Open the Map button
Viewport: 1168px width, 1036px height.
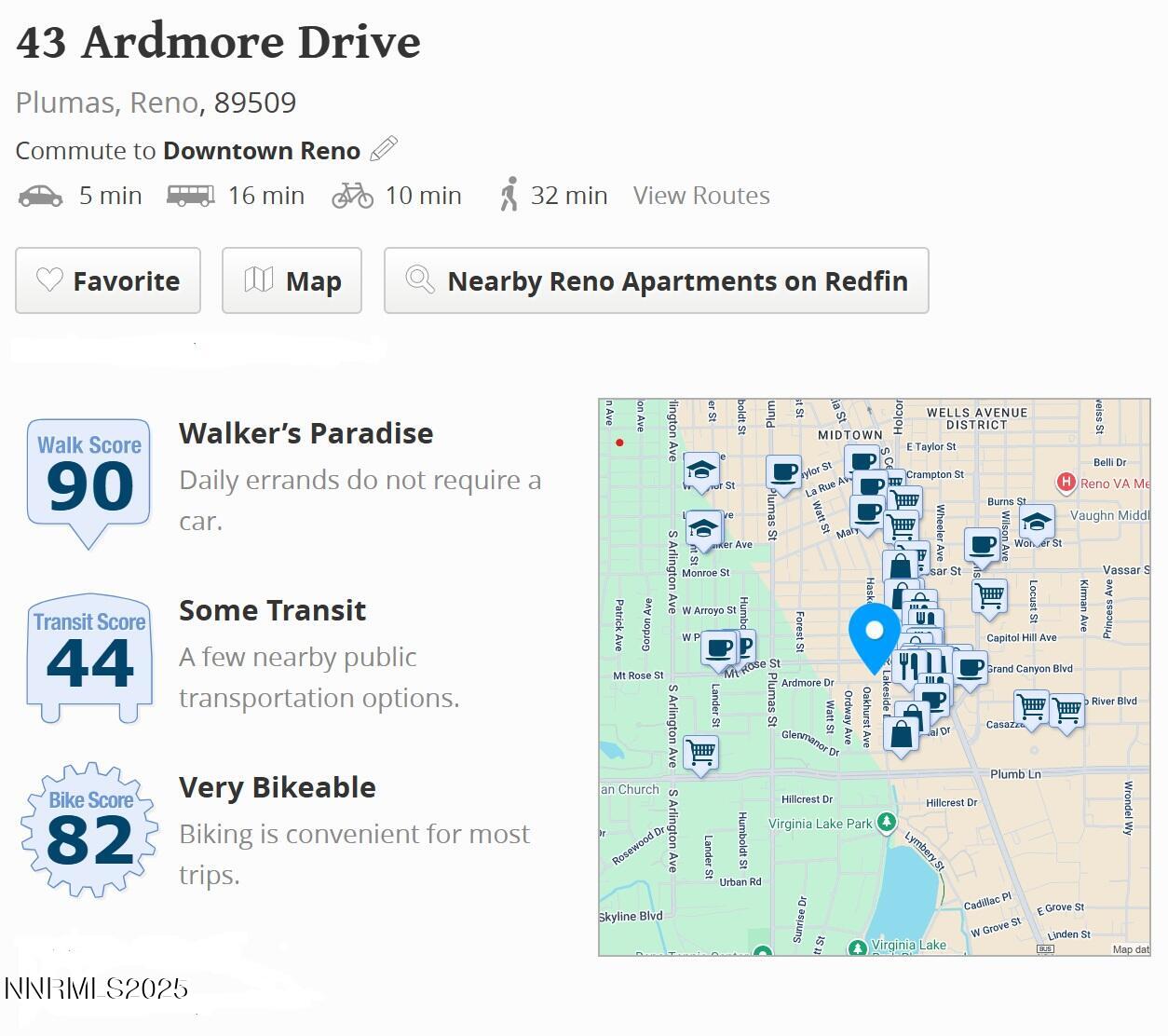[x=292, y=280]
